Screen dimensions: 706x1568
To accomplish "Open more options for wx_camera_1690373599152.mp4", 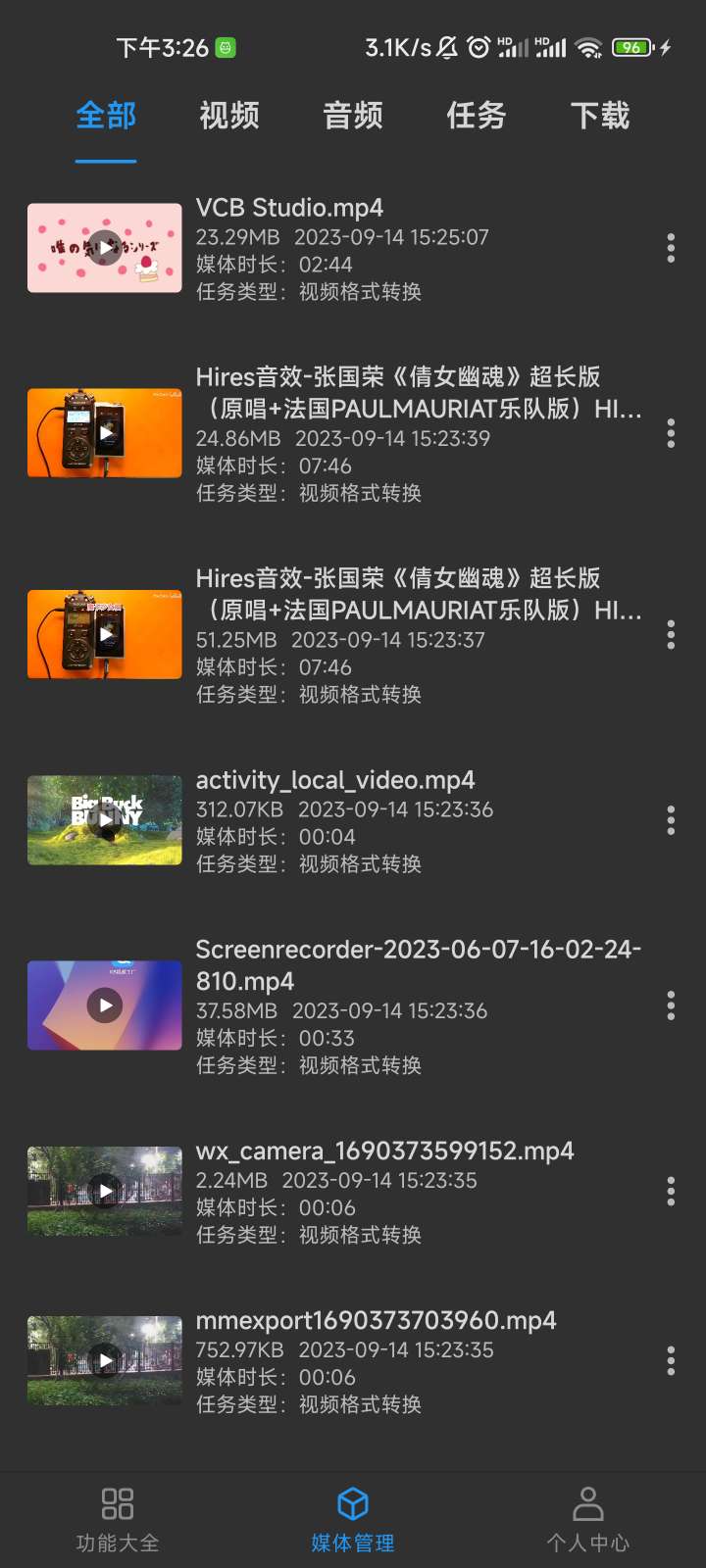I will (671, 1191).
